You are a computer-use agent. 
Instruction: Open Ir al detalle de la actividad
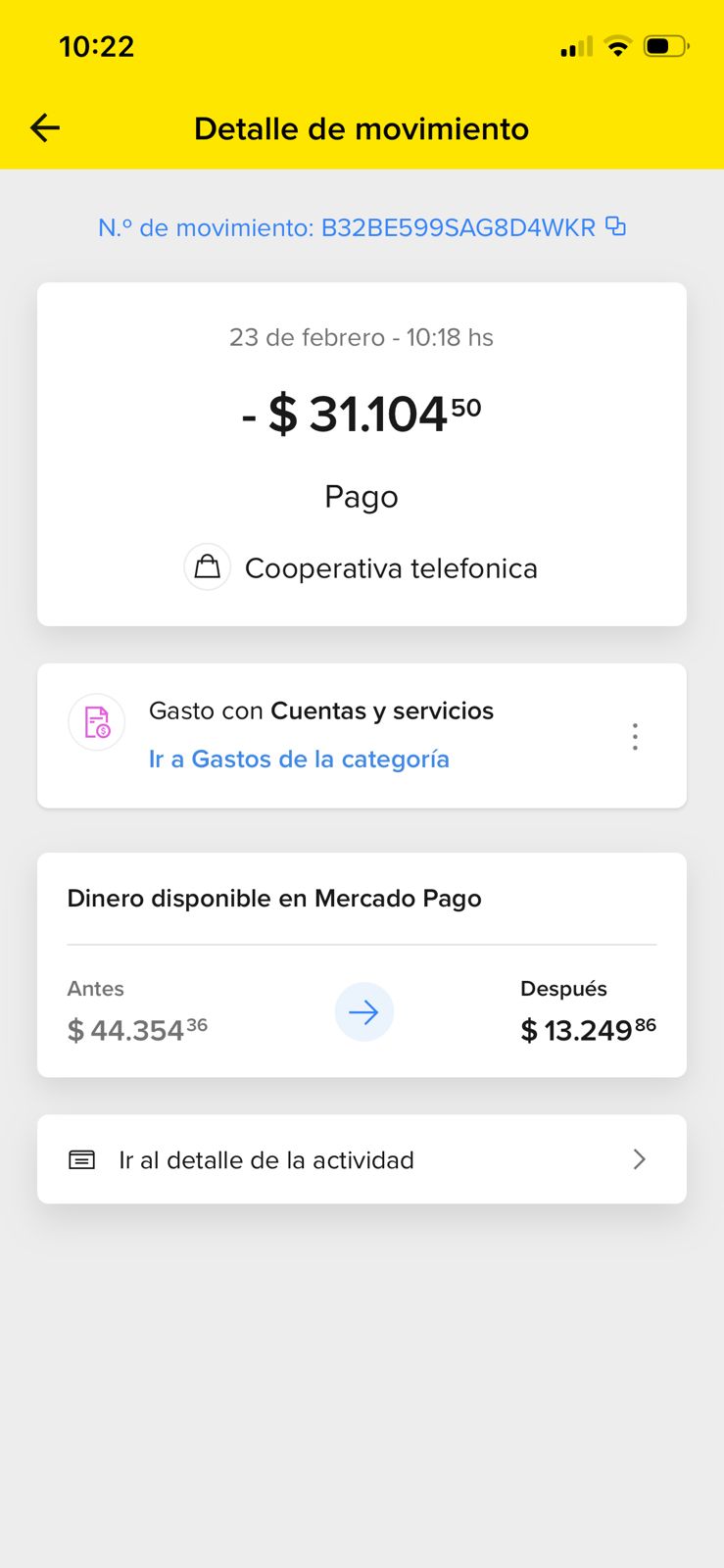click(362, 1159)
